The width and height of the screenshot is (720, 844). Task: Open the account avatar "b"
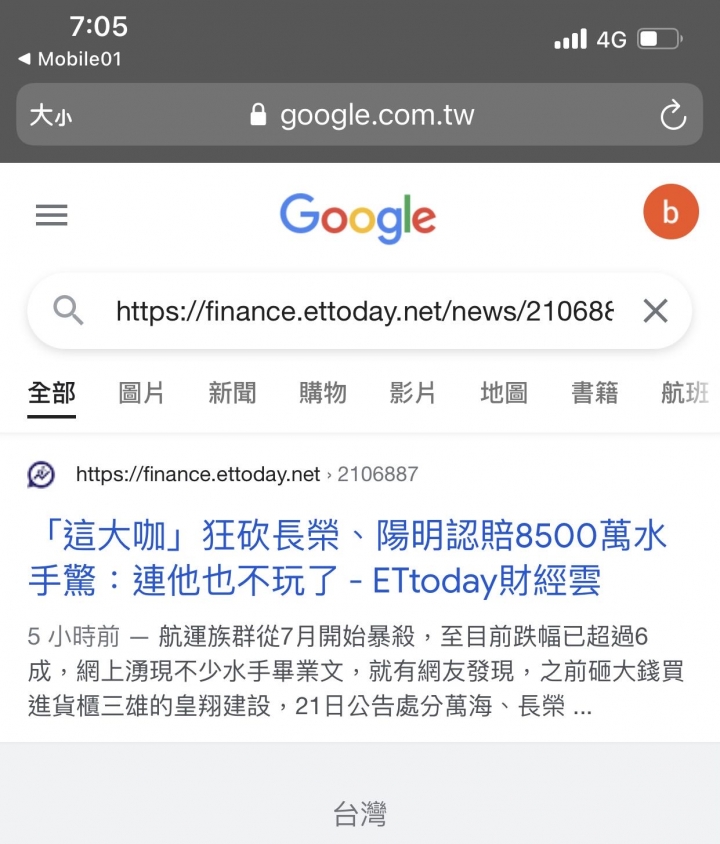coord(670,212)
